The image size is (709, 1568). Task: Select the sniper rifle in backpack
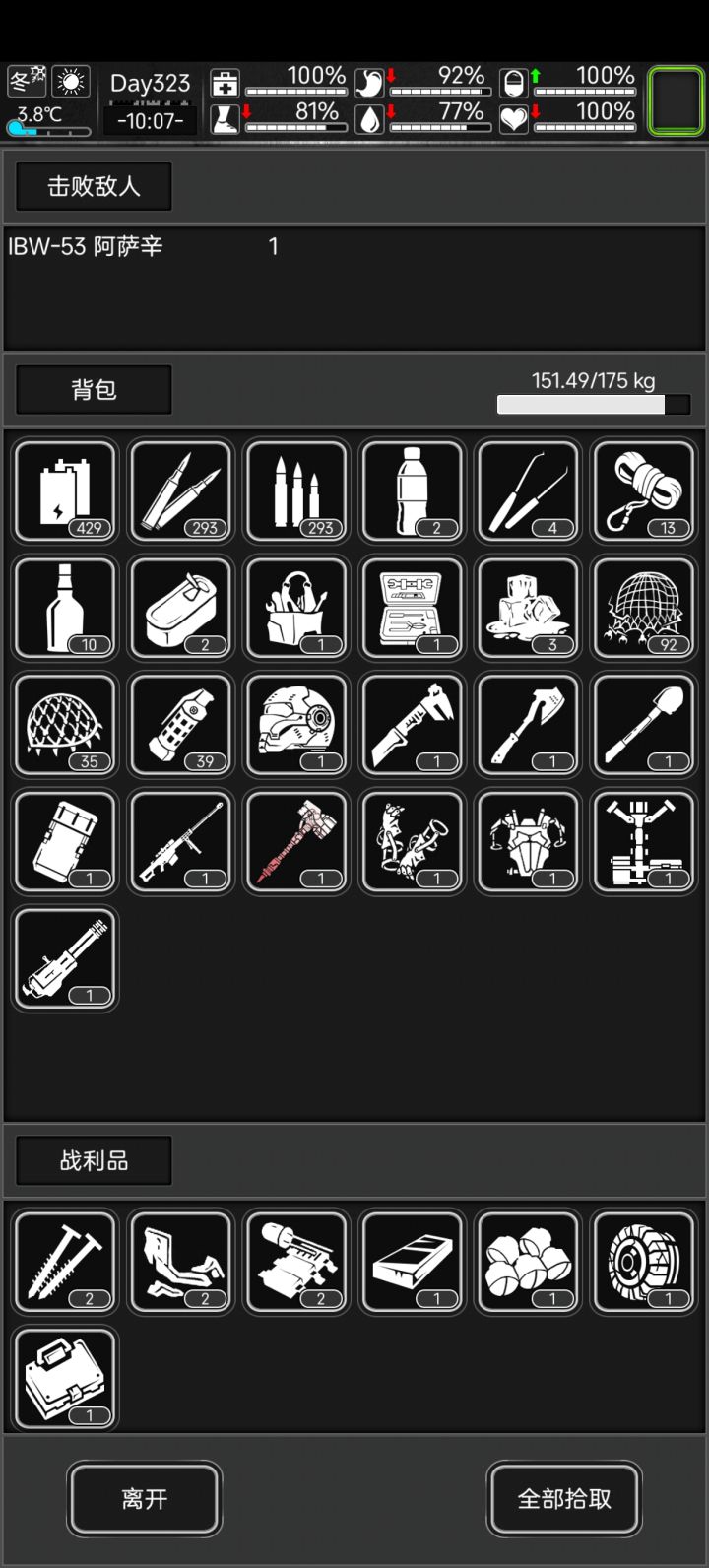coord(181,841)
